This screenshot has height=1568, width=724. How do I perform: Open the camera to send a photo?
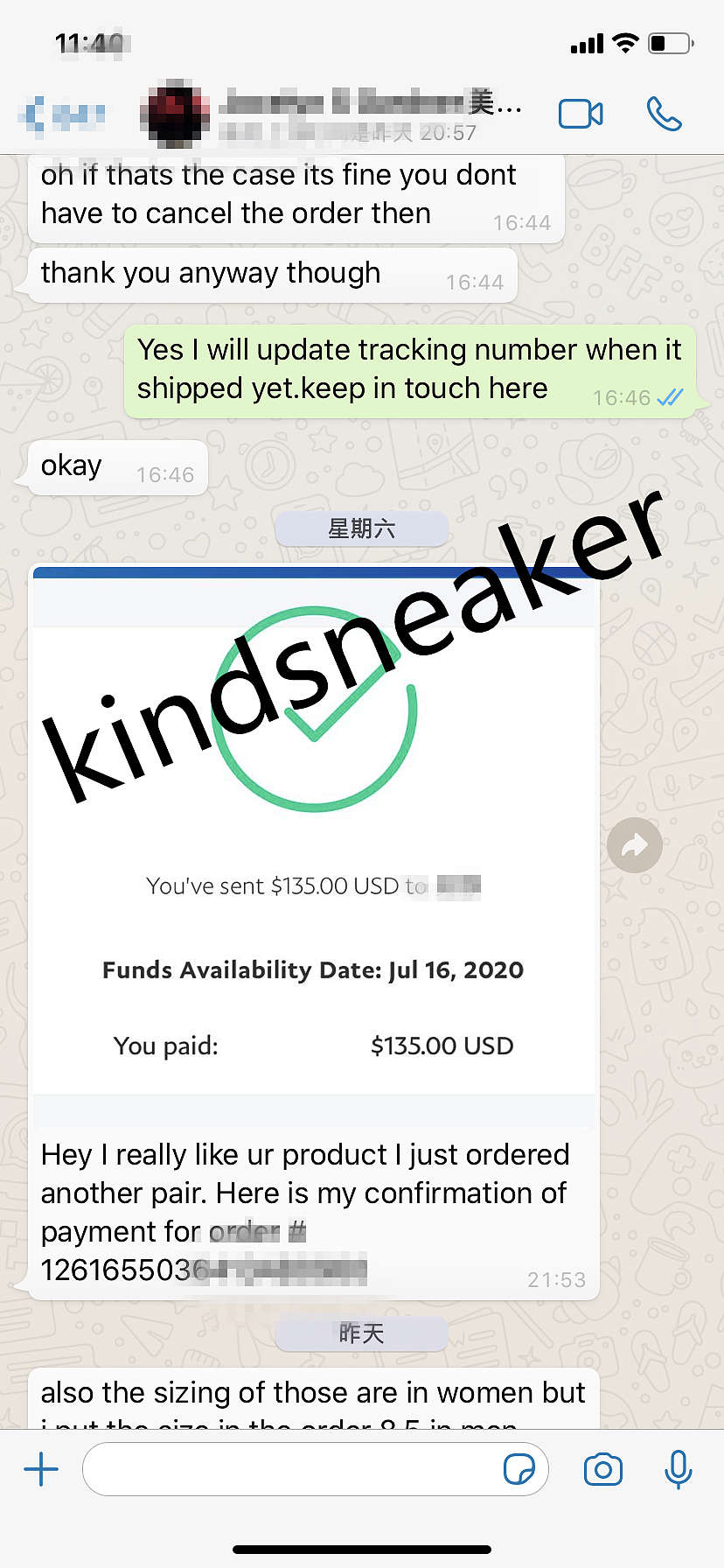pos(602,1469)
